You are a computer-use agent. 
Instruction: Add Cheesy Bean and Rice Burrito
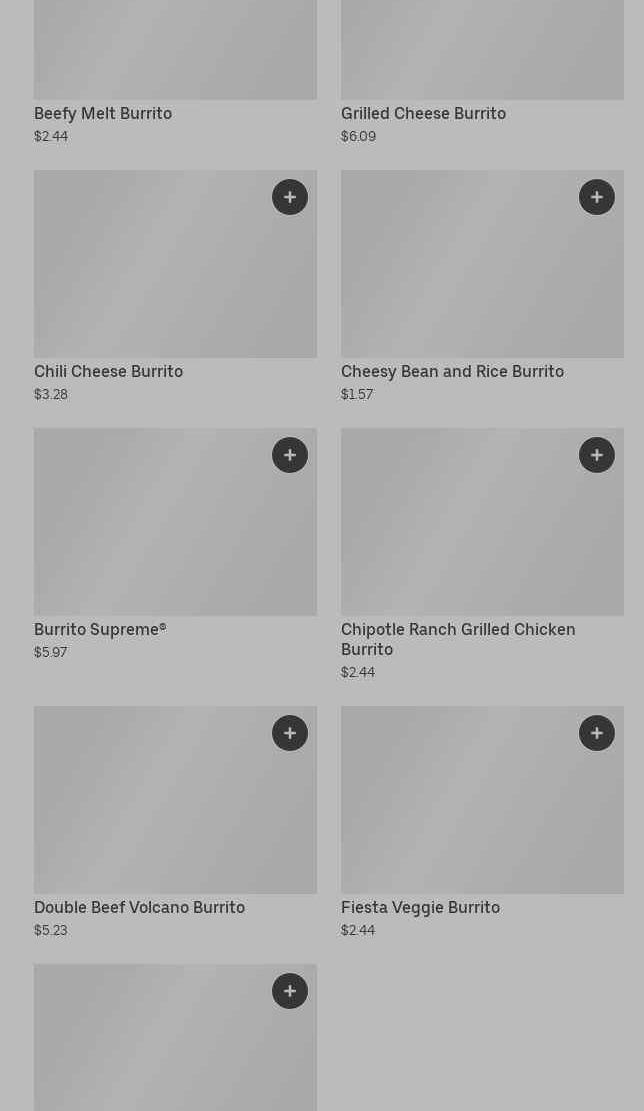pyautogui.click(x=597, y=197)
